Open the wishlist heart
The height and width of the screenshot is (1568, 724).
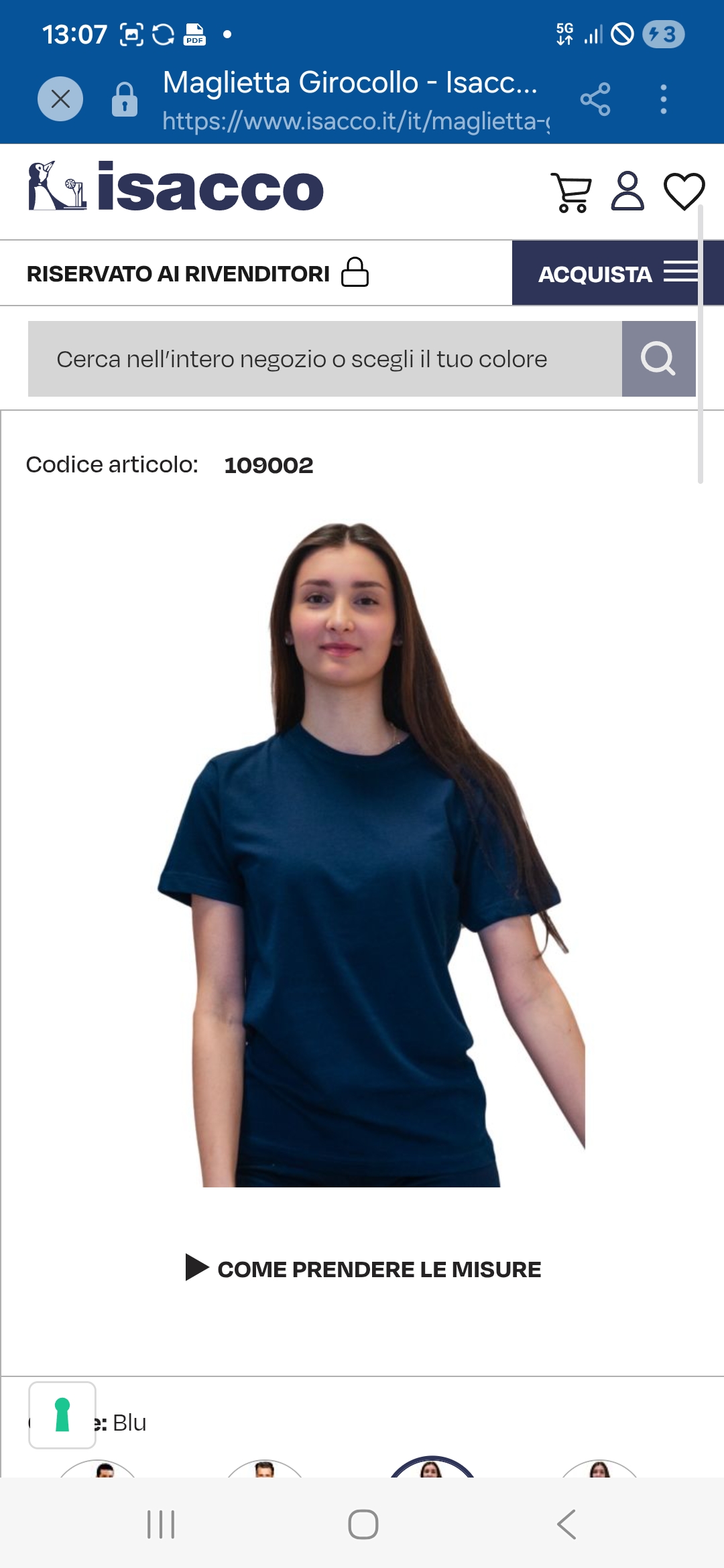click(x=684, y=192)
